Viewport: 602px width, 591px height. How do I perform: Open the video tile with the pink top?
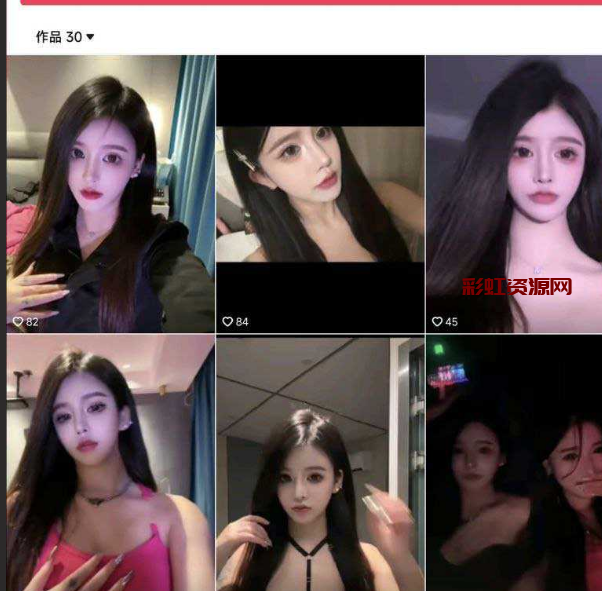pyautogui.click(x=110, y=463)
